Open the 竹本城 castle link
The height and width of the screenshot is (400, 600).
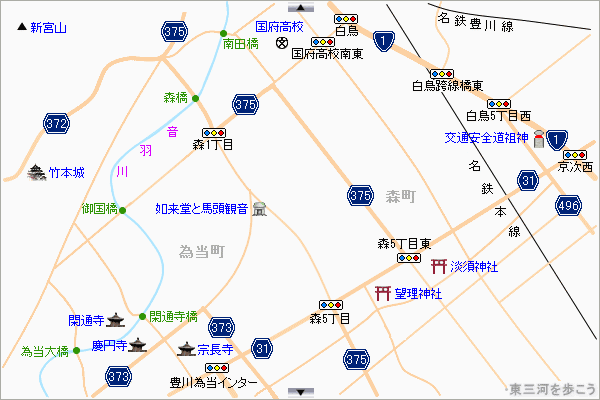(67, 173)
